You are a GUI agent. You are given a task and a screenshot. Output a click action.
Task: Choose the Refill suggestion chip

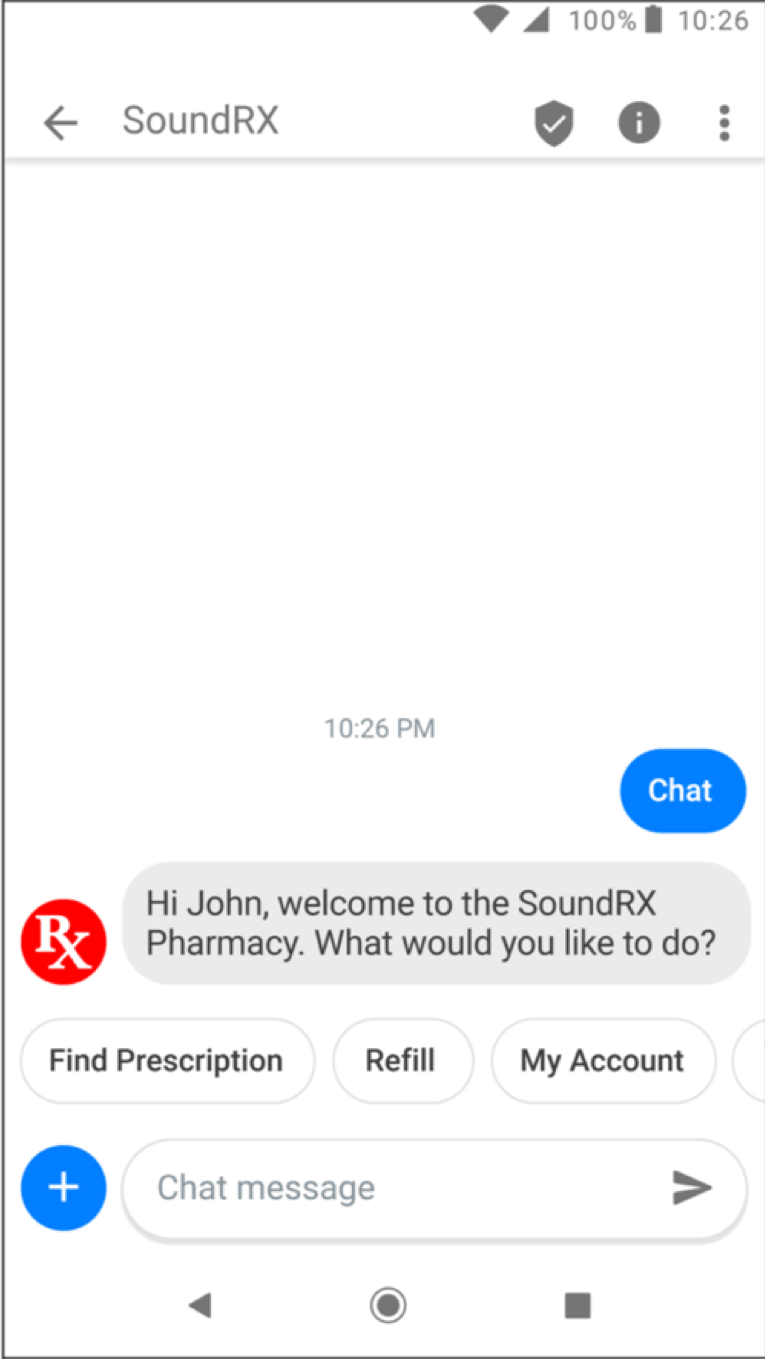pyautogui.click(x=401, y=1060)
